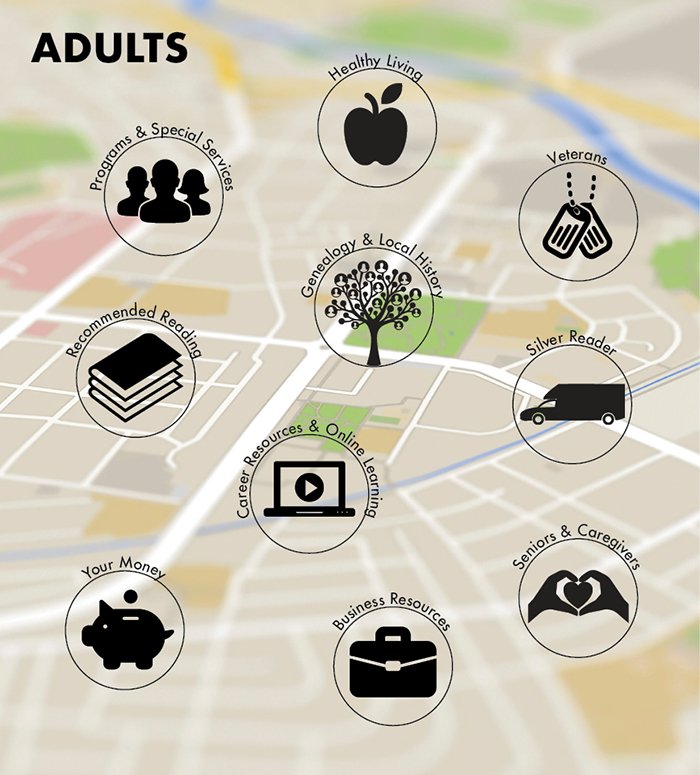The width and height of the screenshot is (700, 775).
Task: Open Programs & Special Services
Action: pos(164,194)
